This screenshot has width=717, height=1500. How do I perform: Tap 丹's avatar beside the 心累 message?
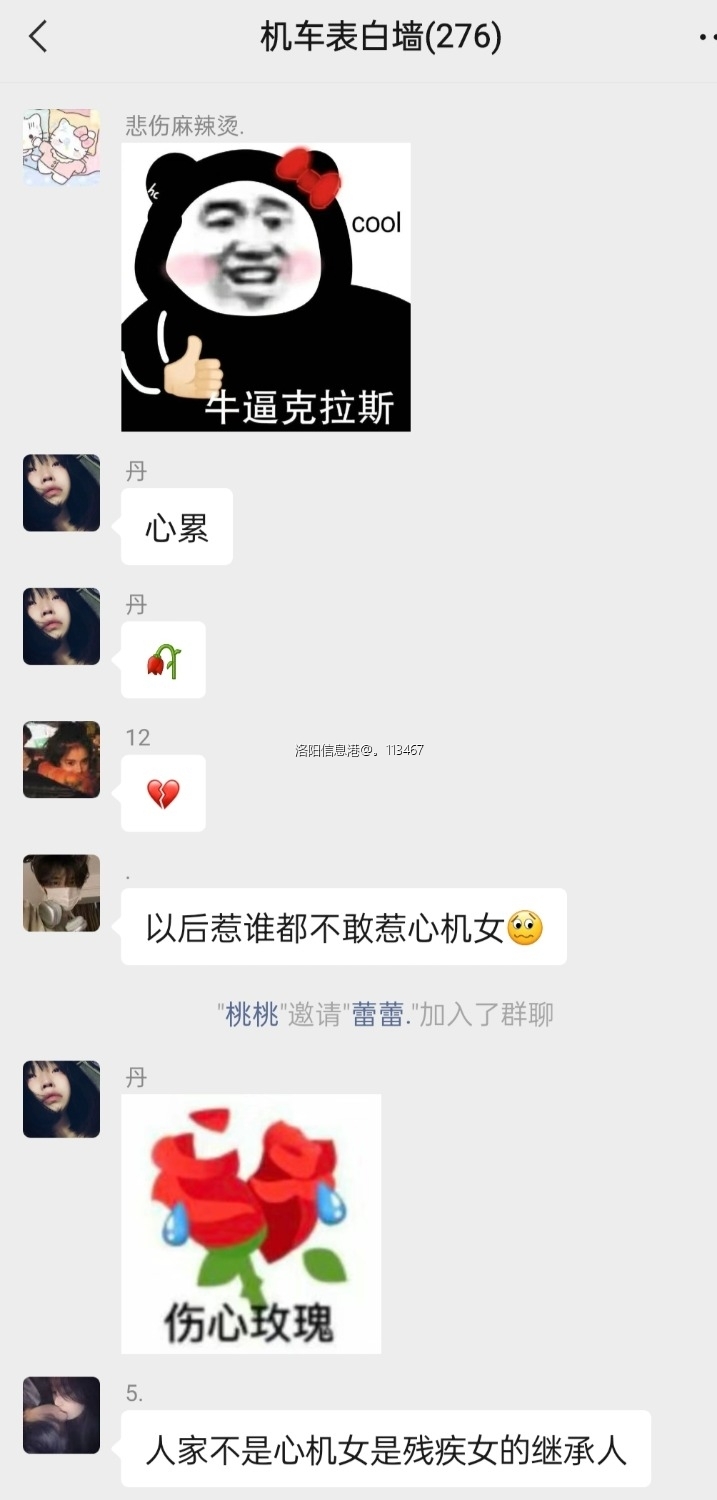[x=61, y=493]
